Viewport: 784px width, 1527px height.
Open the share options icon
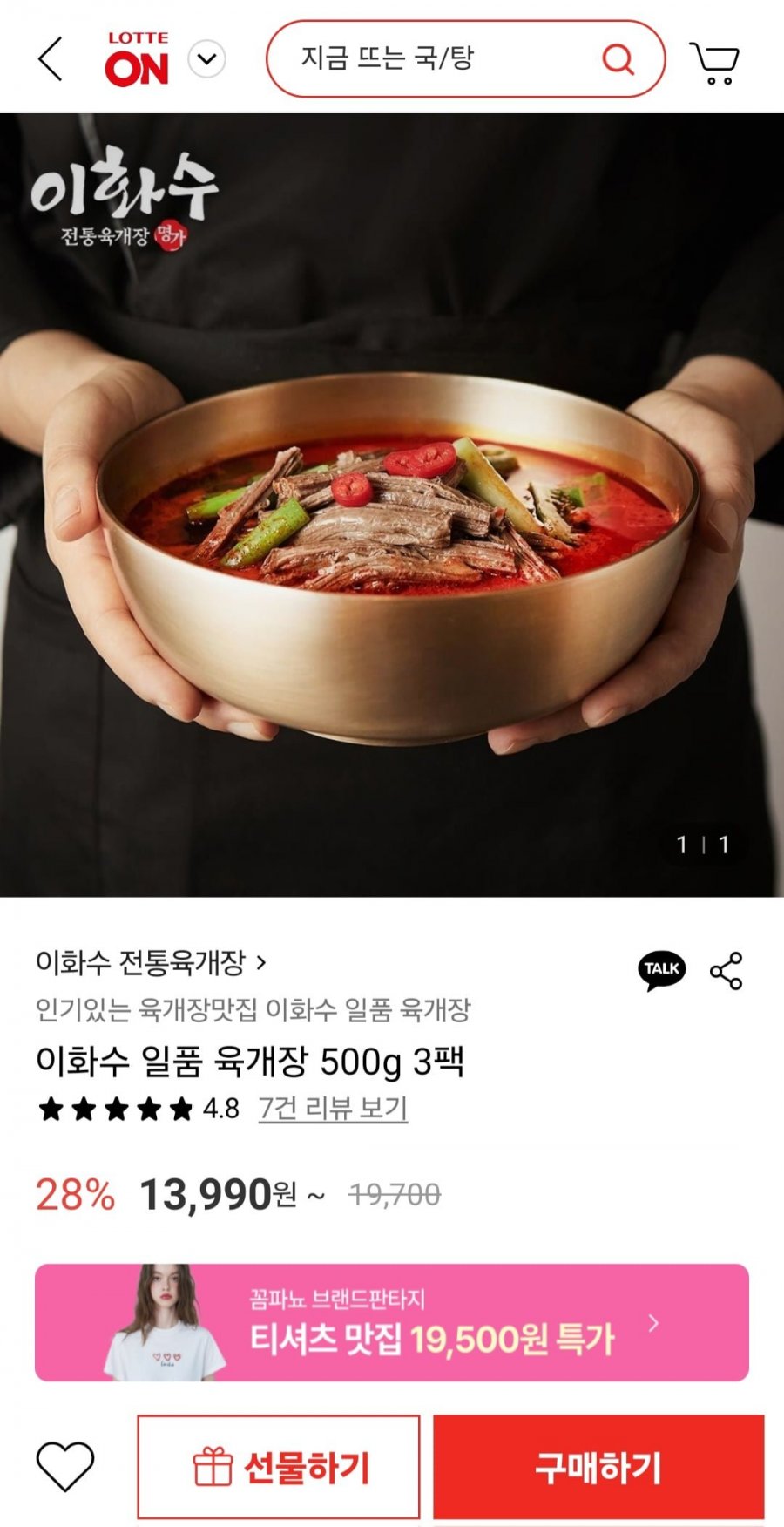pyautogui.click(x=726, y=970)
